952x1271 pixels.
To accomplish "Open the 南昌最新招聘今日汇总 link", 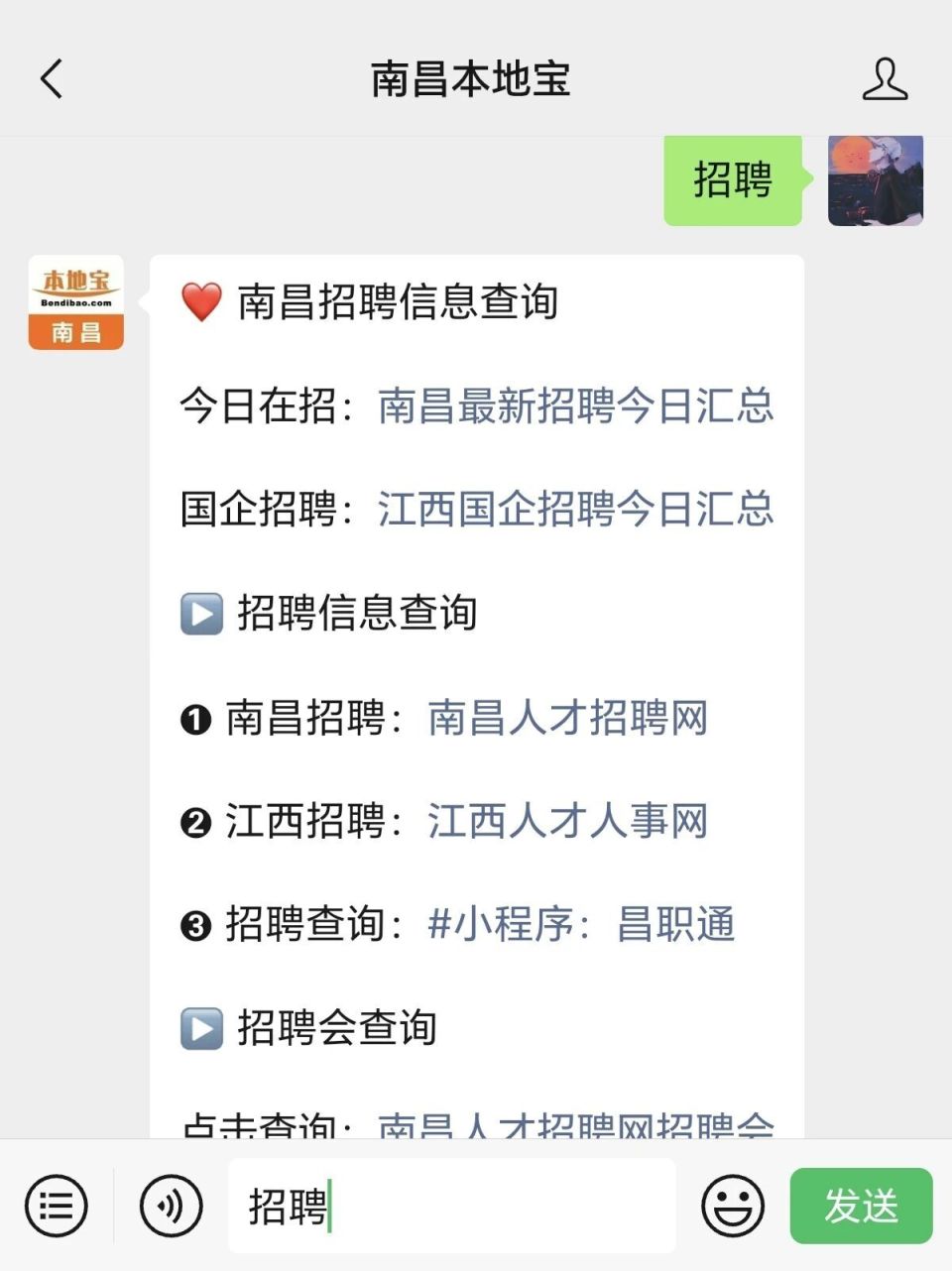I will (577, 406).
